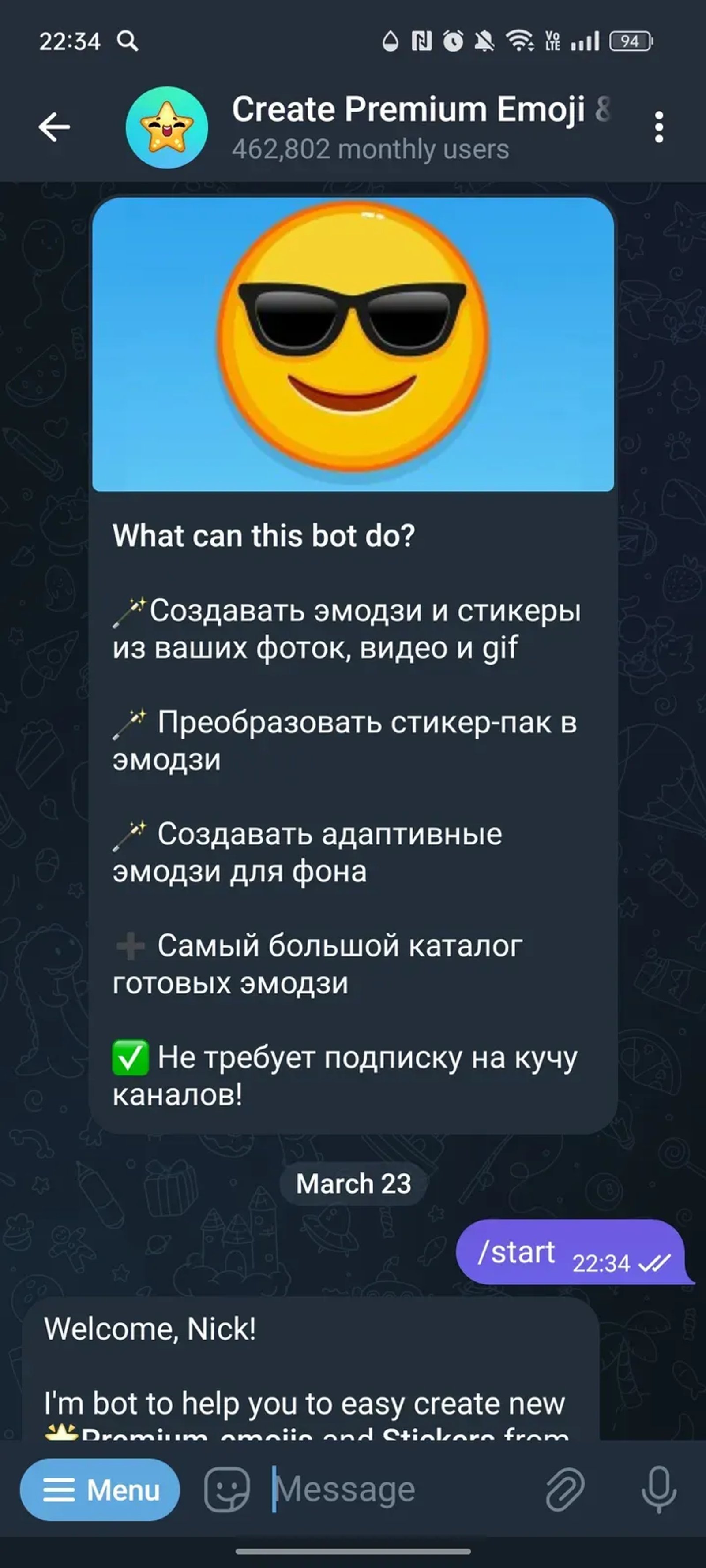Tap the hamburger lines inside the Menu button
Image resolution: width=706 pixels, height=1568 pixels.
[59, 1490]
